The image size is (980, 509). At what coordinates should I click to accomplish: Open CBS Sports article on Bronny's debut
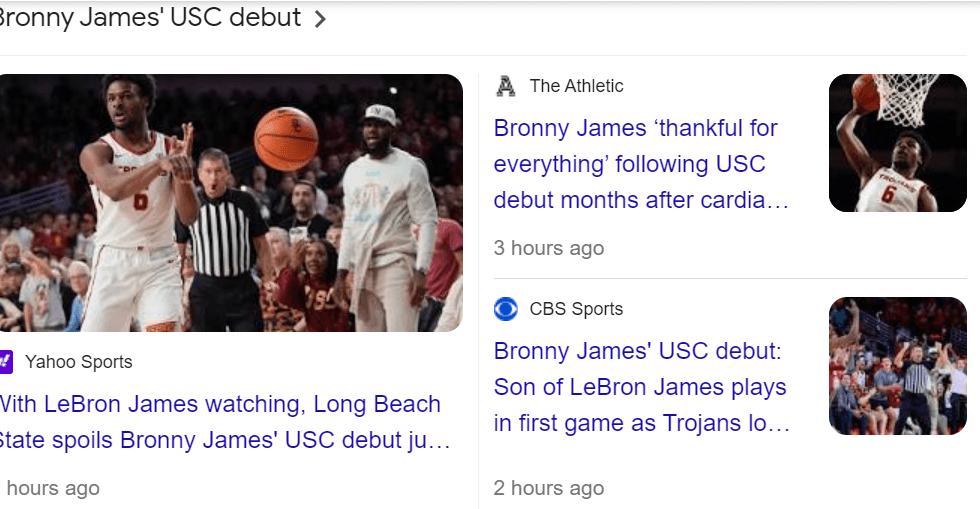pyautogui.click(x=641, y=387)
